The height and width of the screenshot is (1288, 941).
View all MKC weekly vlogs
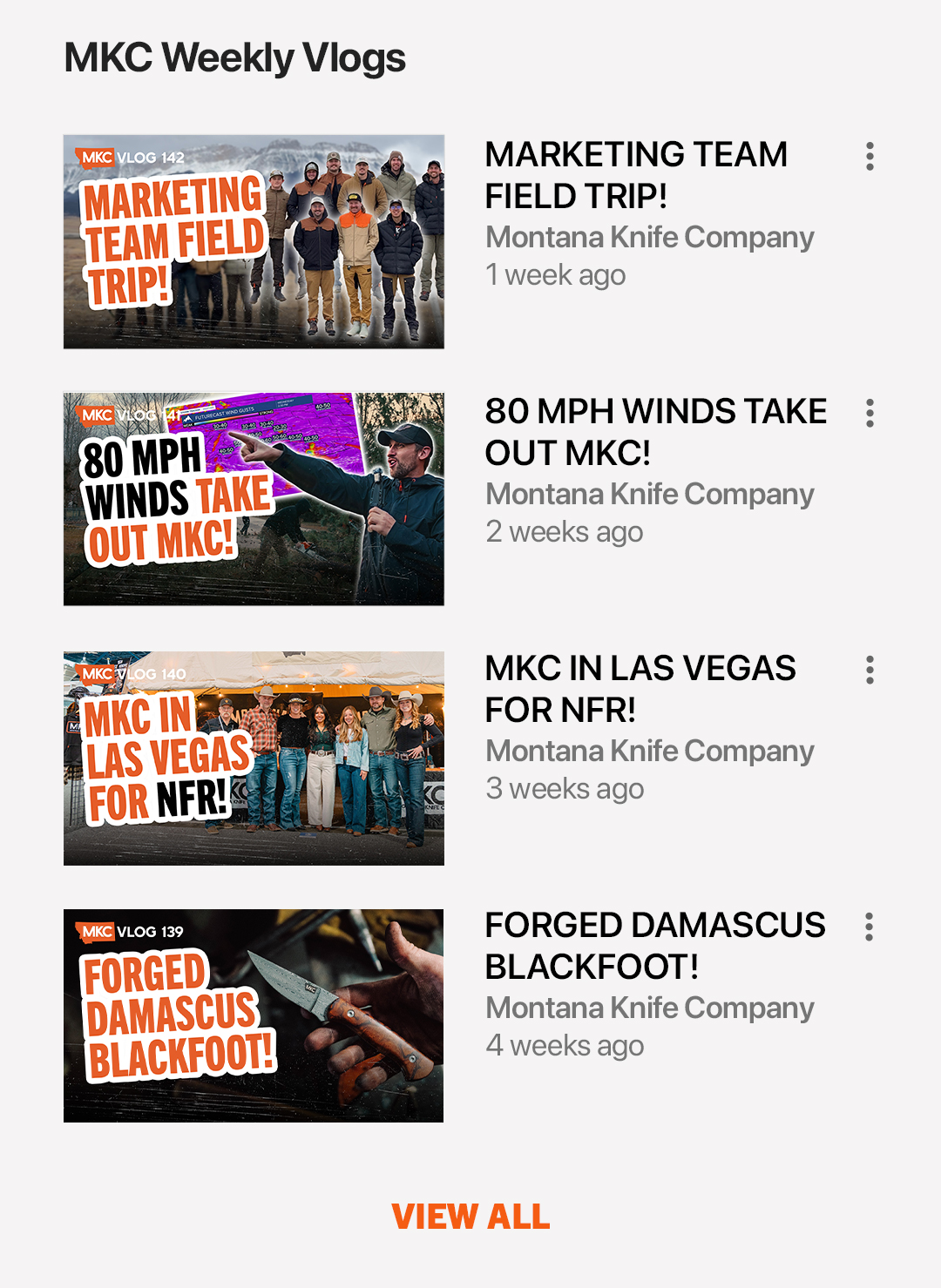(x=470, y=1217)
